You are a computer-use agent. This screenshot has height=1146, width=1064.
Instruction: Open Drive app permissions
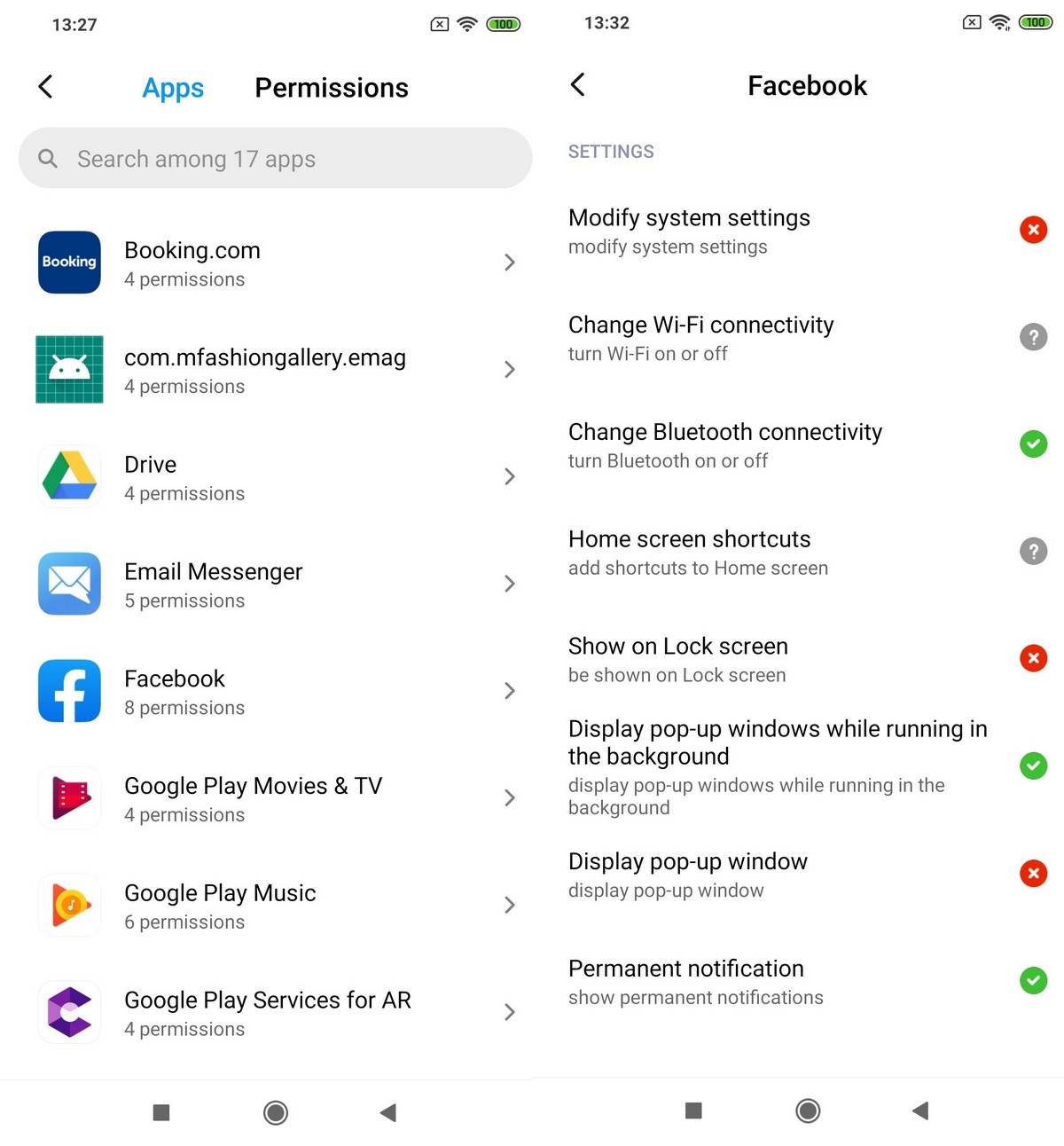click(275, 477)
